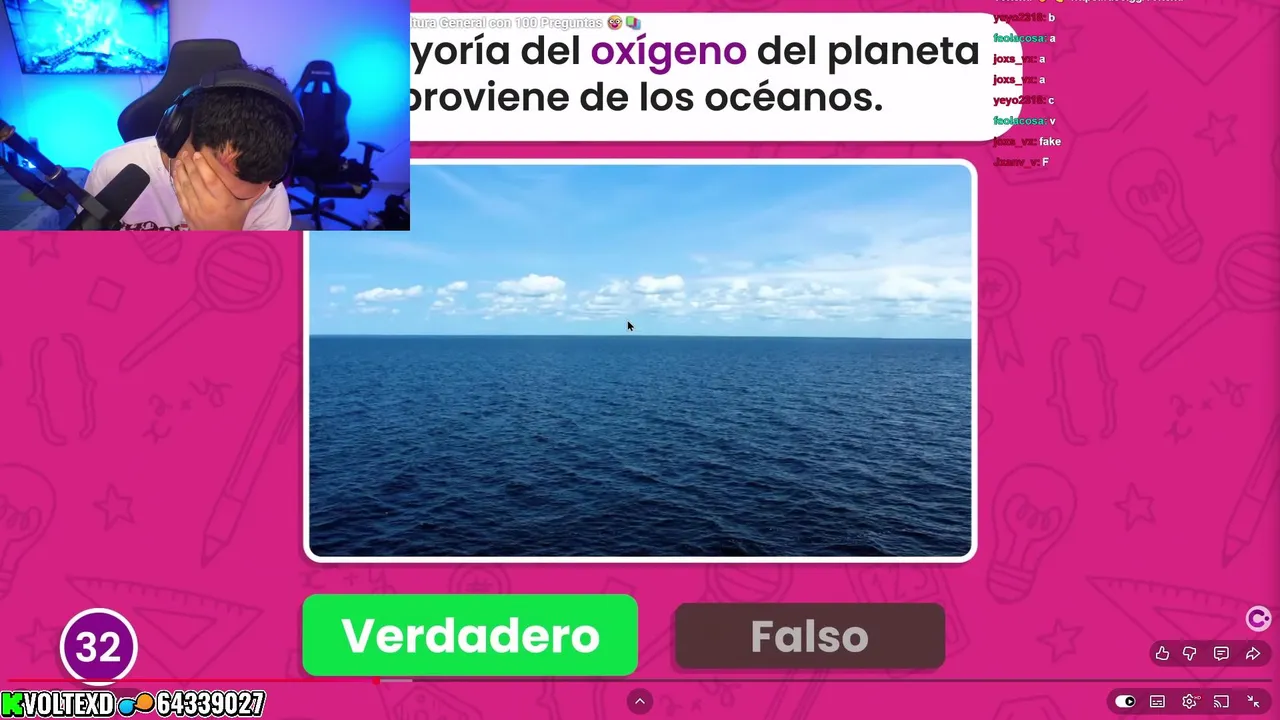Dislike this video

coord(1190,653)
